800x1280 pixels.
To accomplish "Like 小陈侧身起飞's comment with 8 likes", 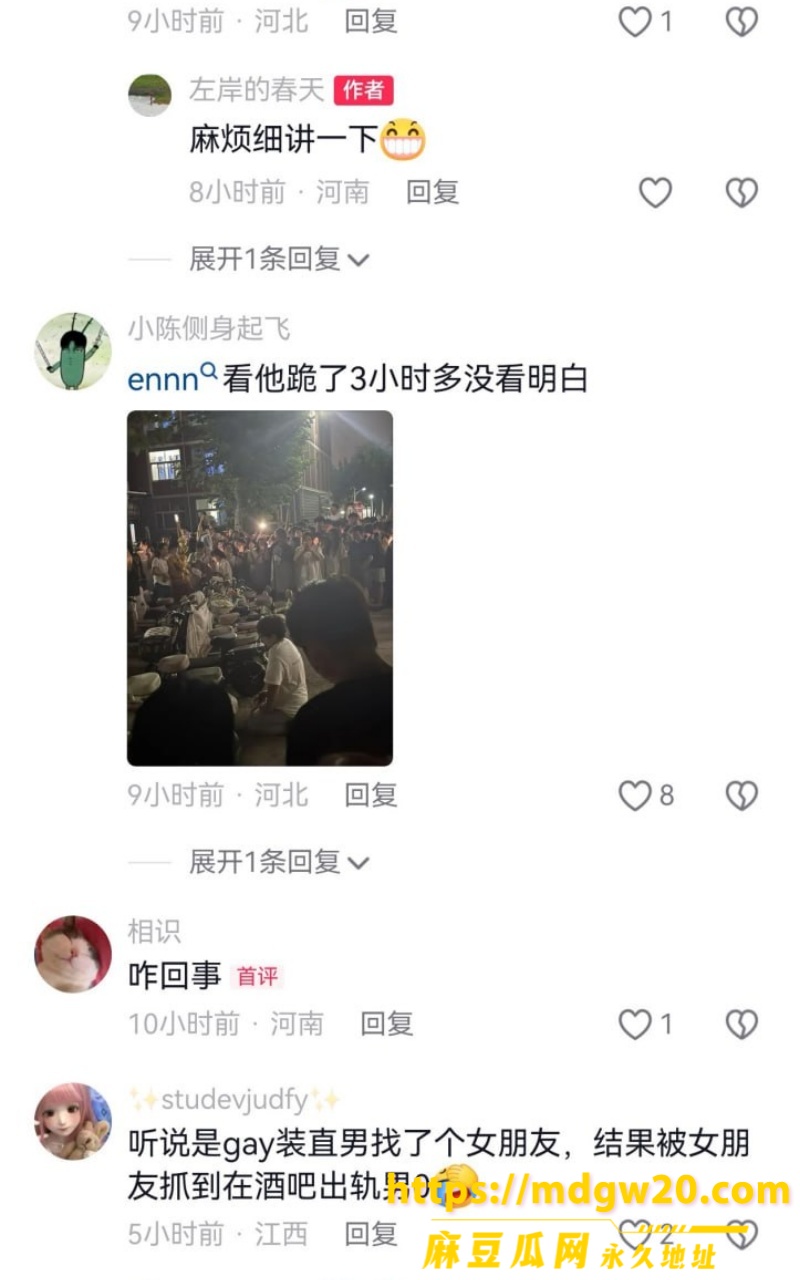I will [635, 795].
